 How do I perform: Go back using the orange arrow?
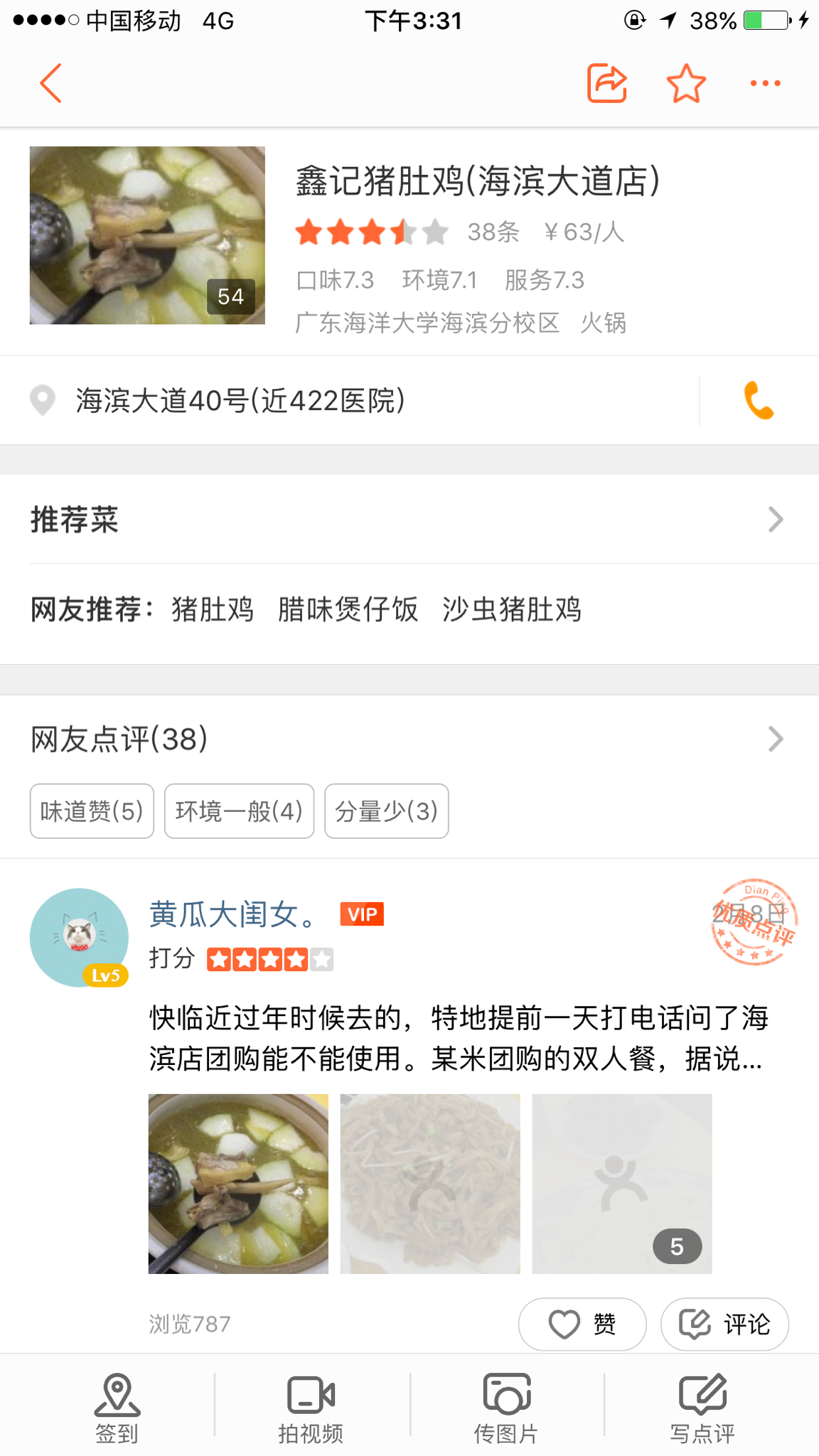[51, 83]
